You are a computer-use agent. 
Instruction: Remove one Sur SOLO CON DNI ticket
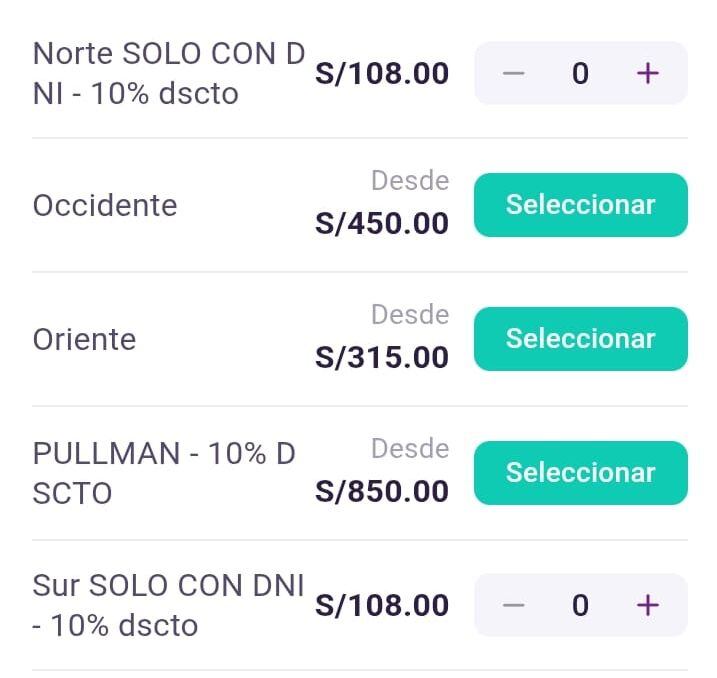coord(513,605)
